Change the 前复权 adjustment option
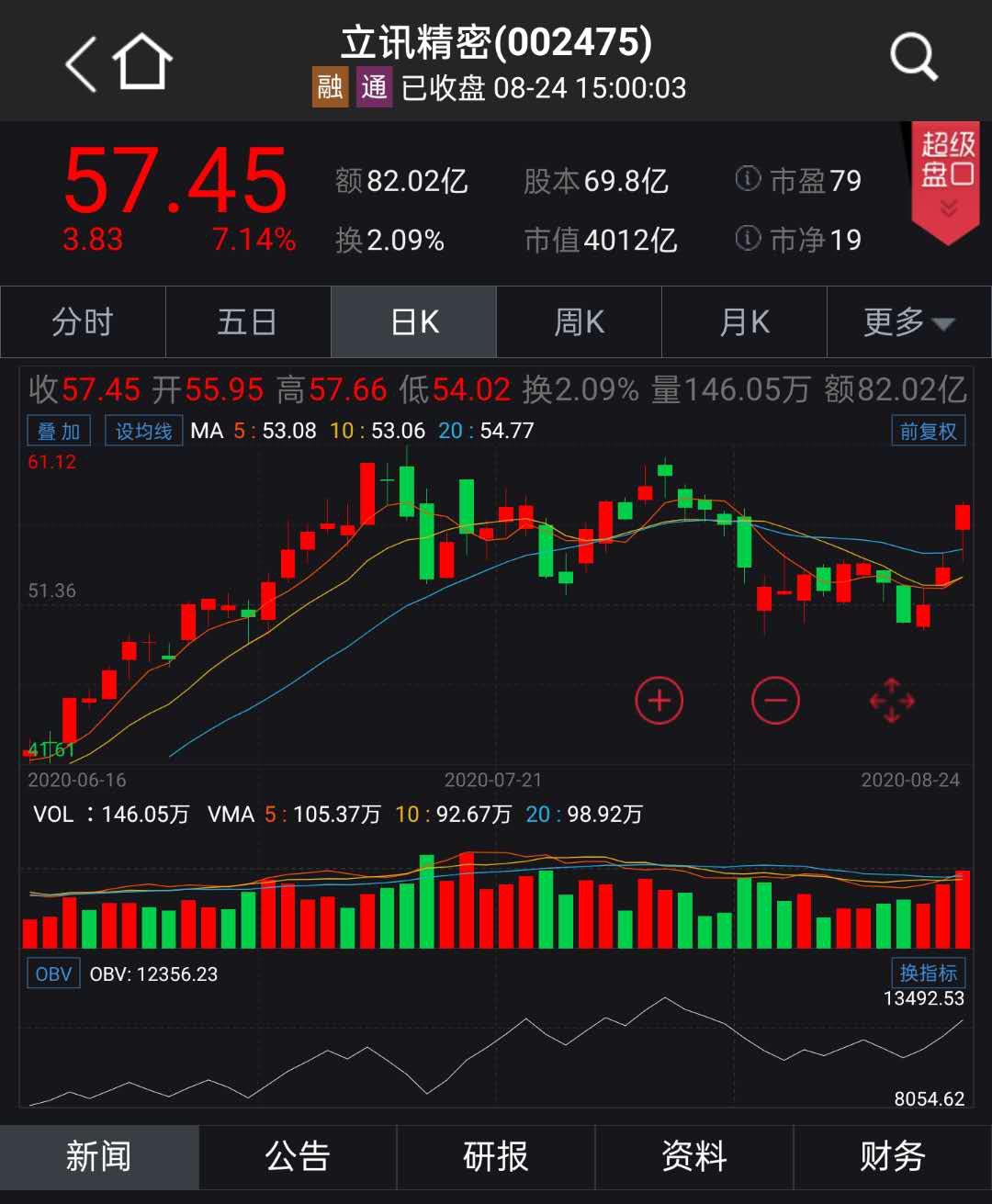This screenshot has height=1204, width=992. (928, 432)
